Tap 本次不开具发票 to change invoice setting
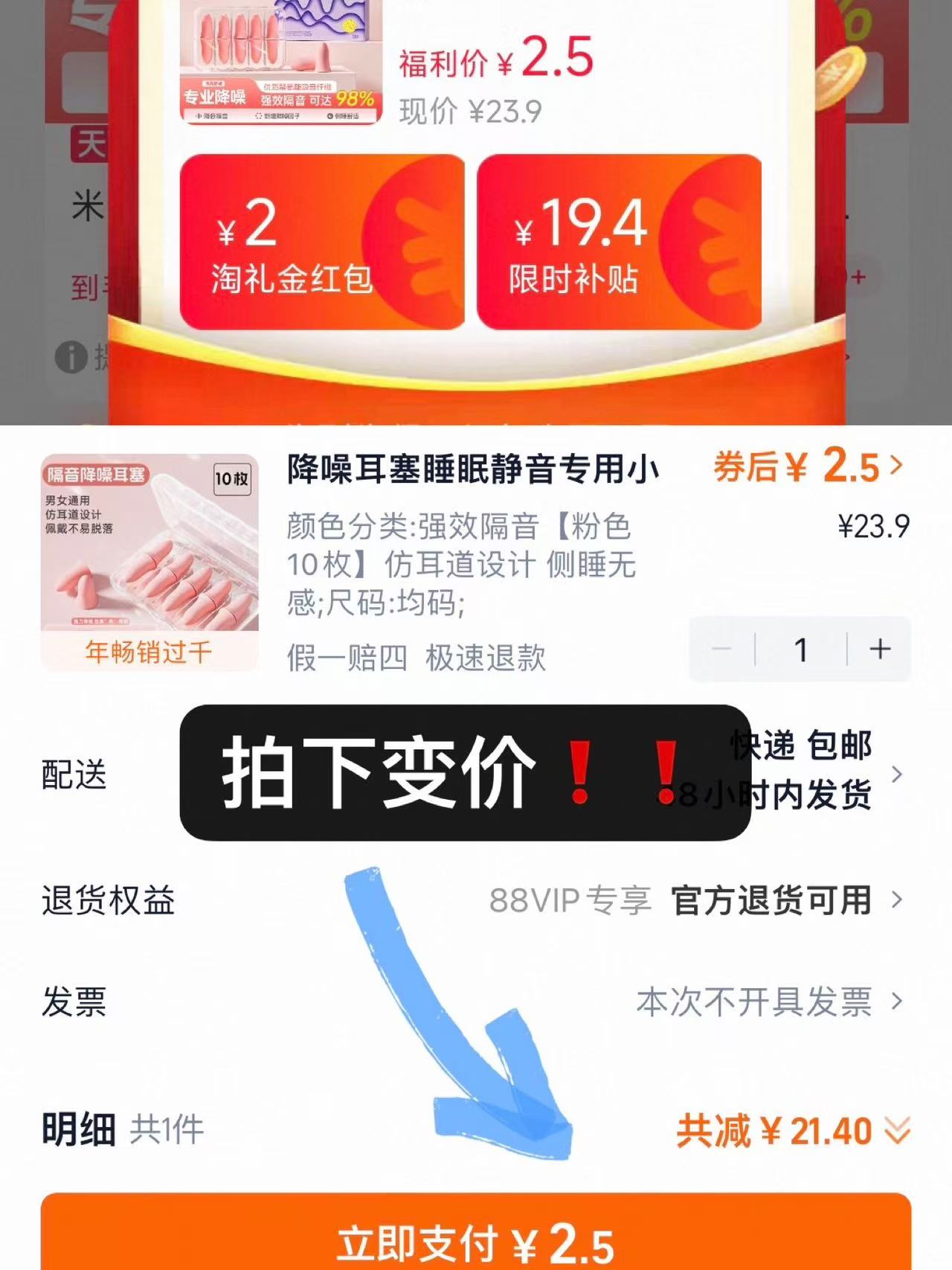The image size is (952, 1270). [x=755, y=1004]
